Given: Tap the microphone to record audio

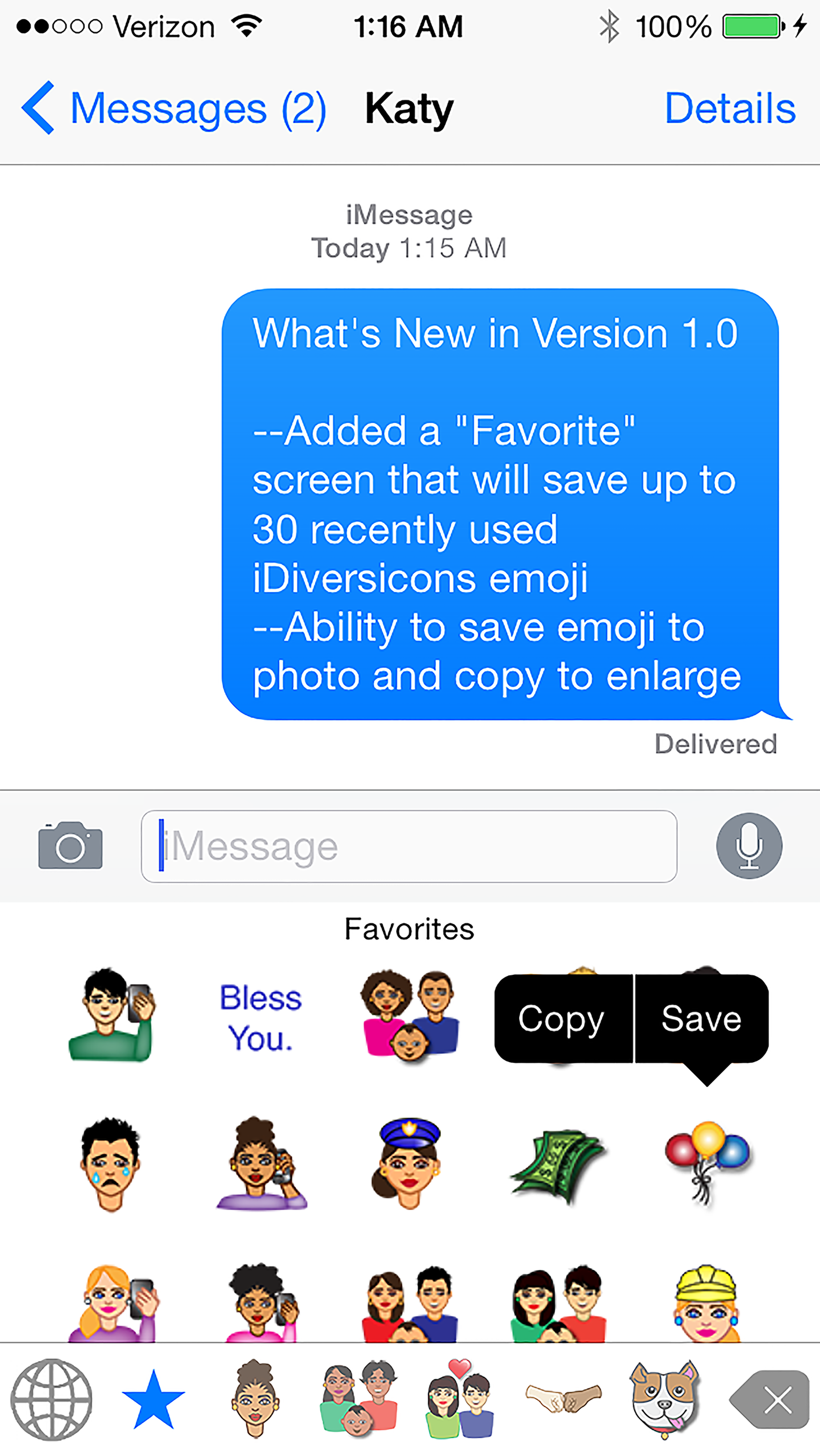Looking at the screenshot, I should click(x=749, y=846).
